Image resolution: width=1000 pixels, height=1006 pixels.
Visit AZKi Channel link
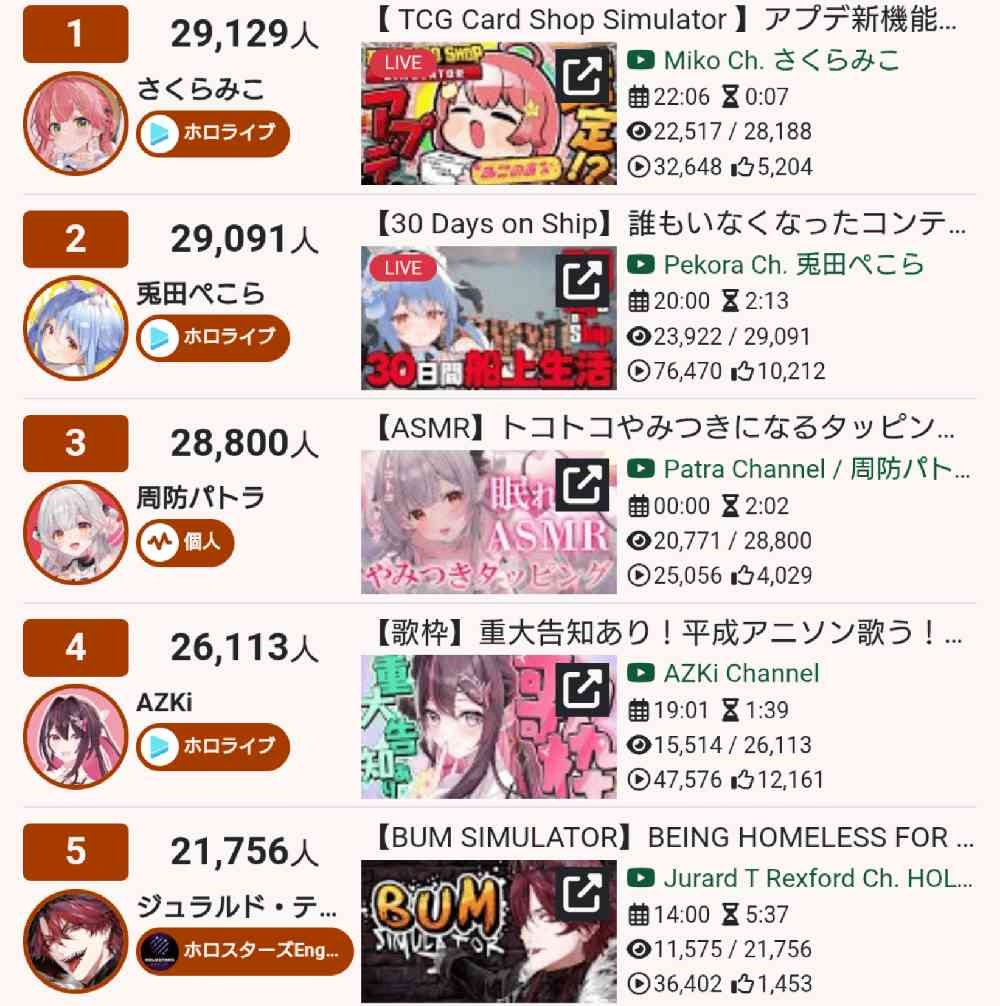click(x=740, y=673)
